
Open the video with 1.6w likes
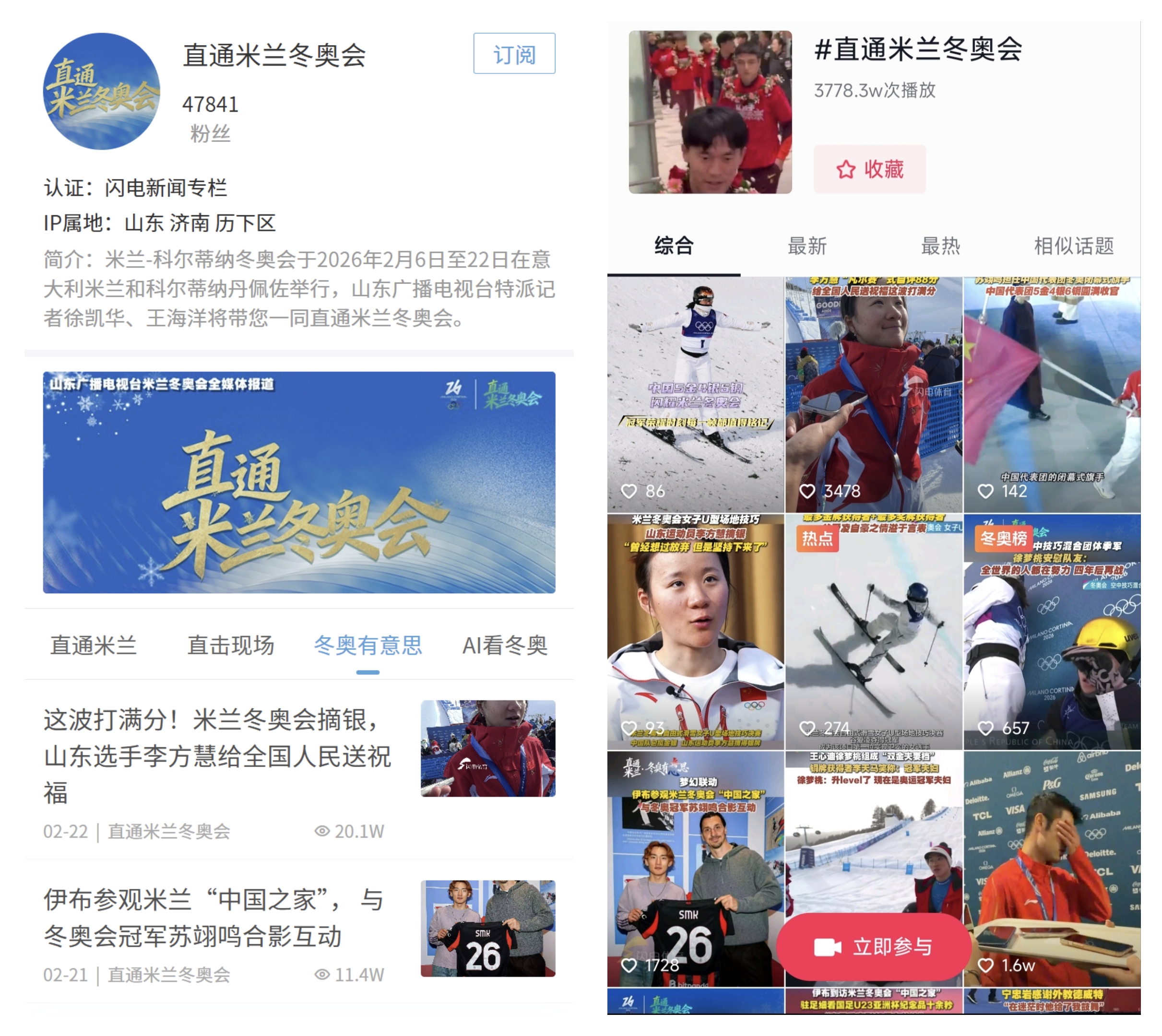pyautogui.click(x=1052, y=868)
